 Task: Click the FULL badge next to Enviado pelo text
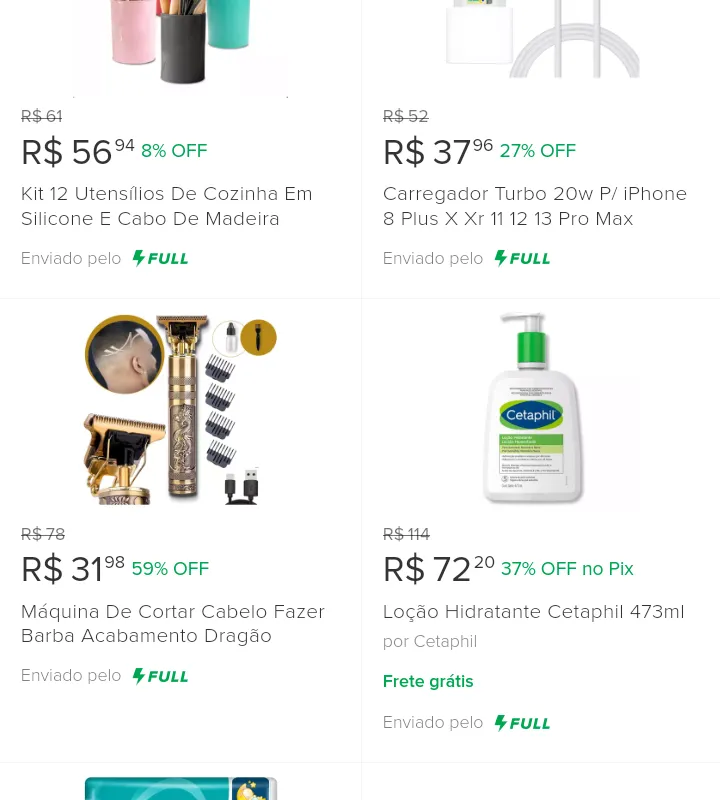[x=160, y=258]
